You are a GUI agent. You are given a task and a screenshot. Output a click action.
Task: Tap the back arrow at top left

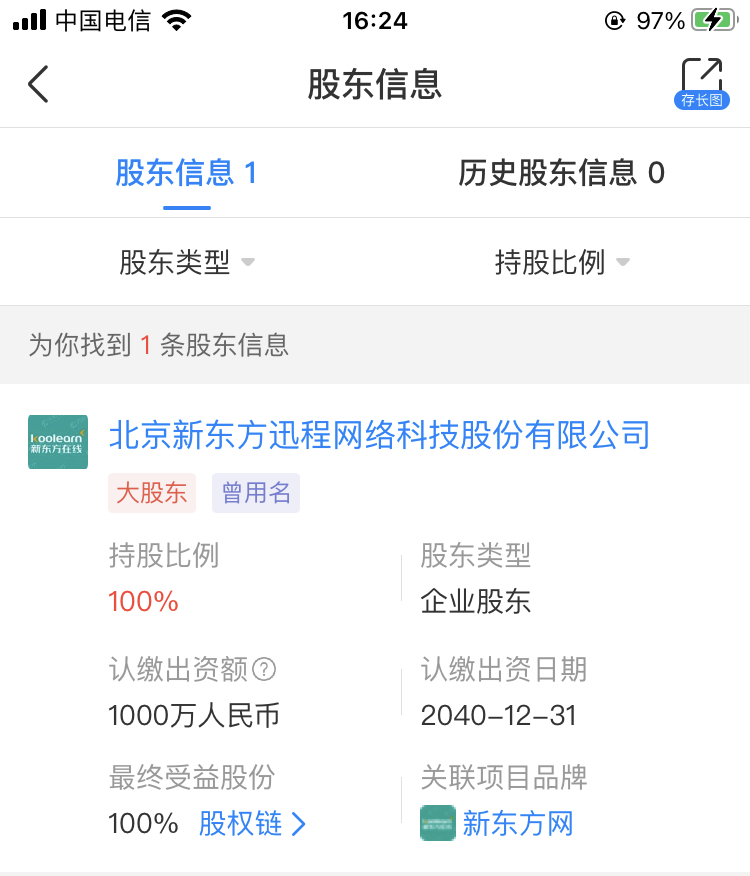[38, 84]
